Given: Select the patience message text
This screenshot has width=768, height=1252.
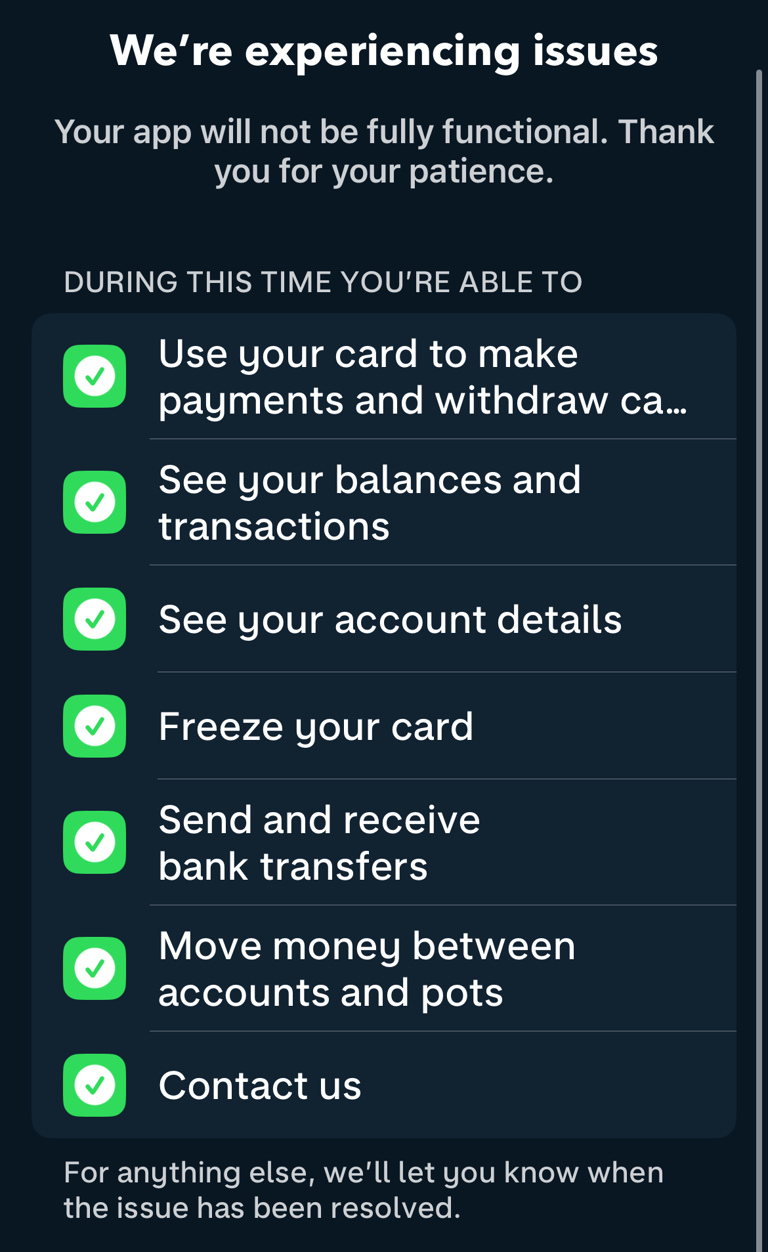Looking at the screenshot, I should point(384,150).
